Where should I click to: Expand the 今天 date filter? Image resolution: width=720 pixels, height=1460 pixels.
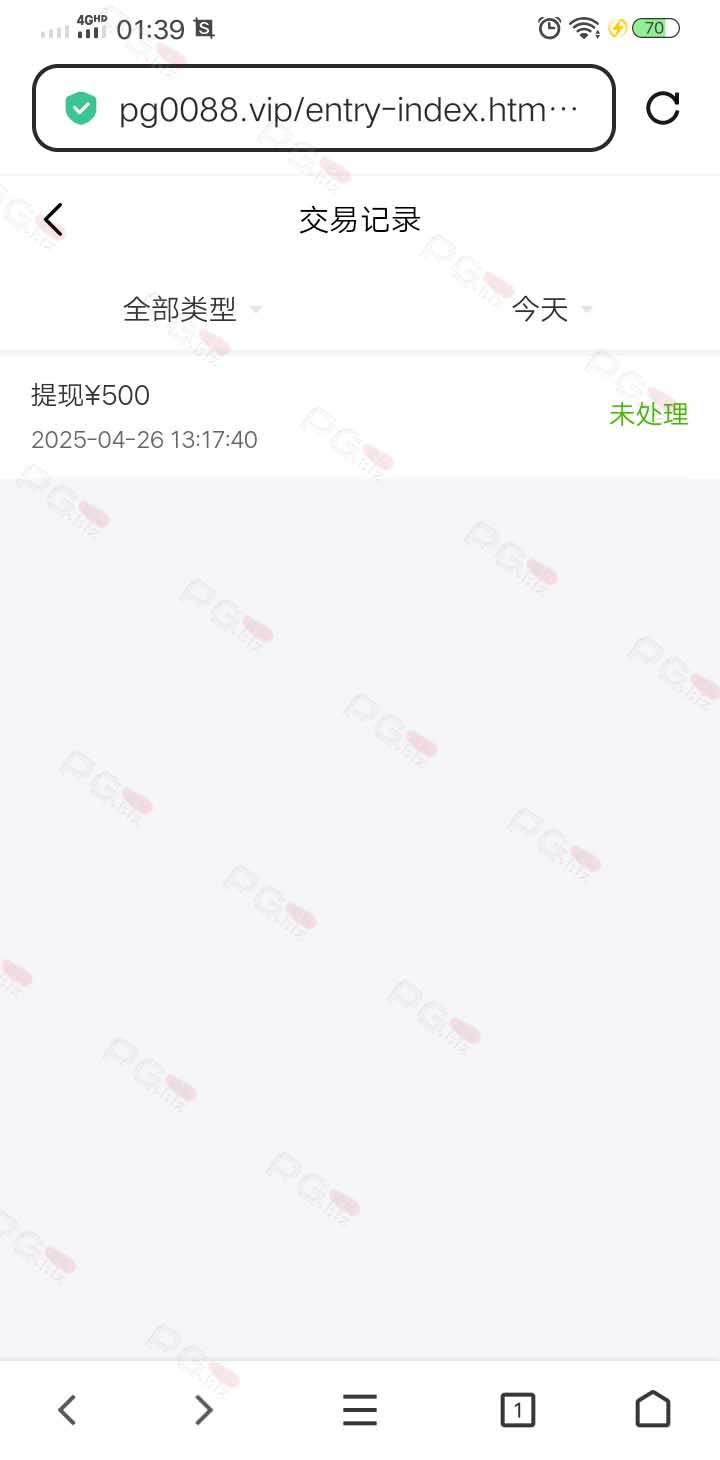pyautogui.click(x=551, y=310)
